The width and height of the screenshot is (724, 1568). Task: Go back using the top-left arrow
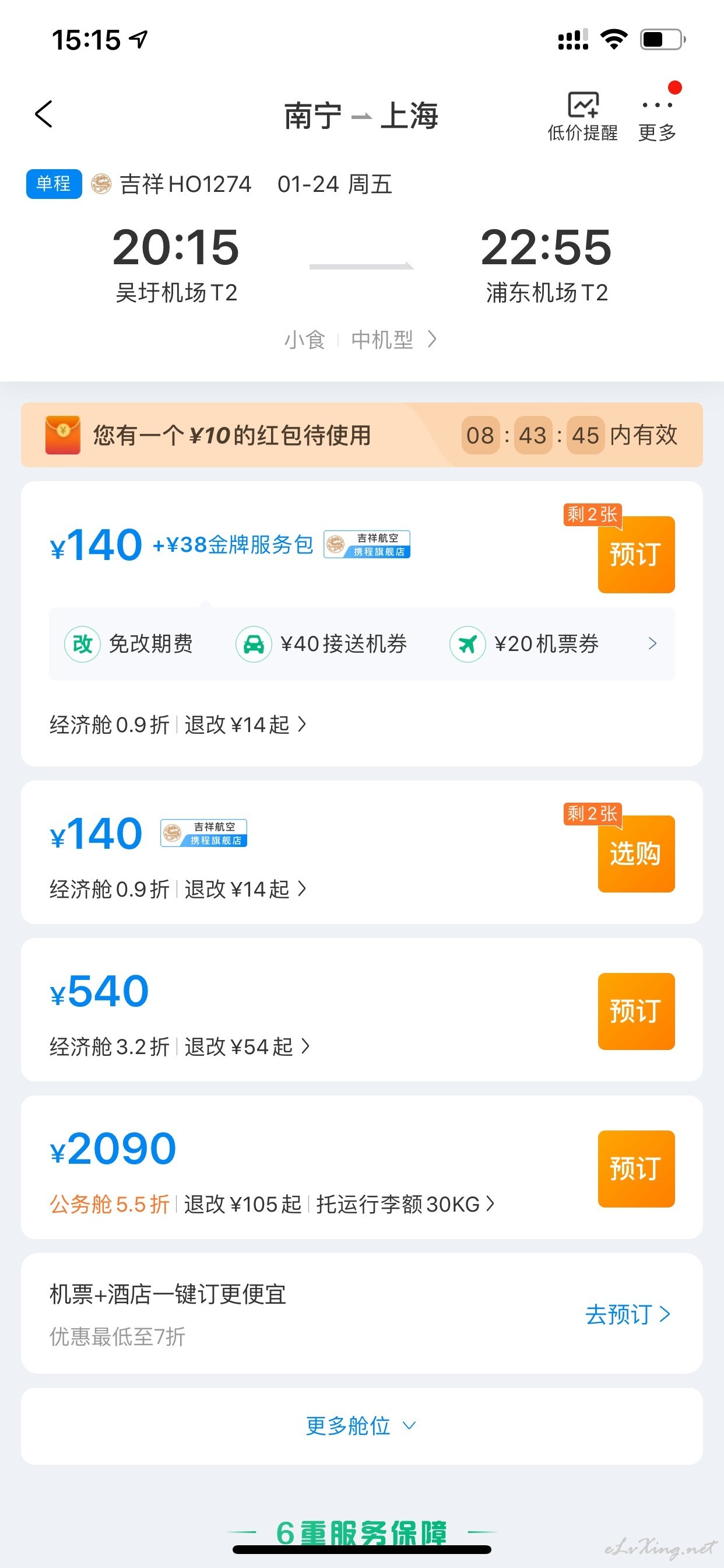(44, 114)
